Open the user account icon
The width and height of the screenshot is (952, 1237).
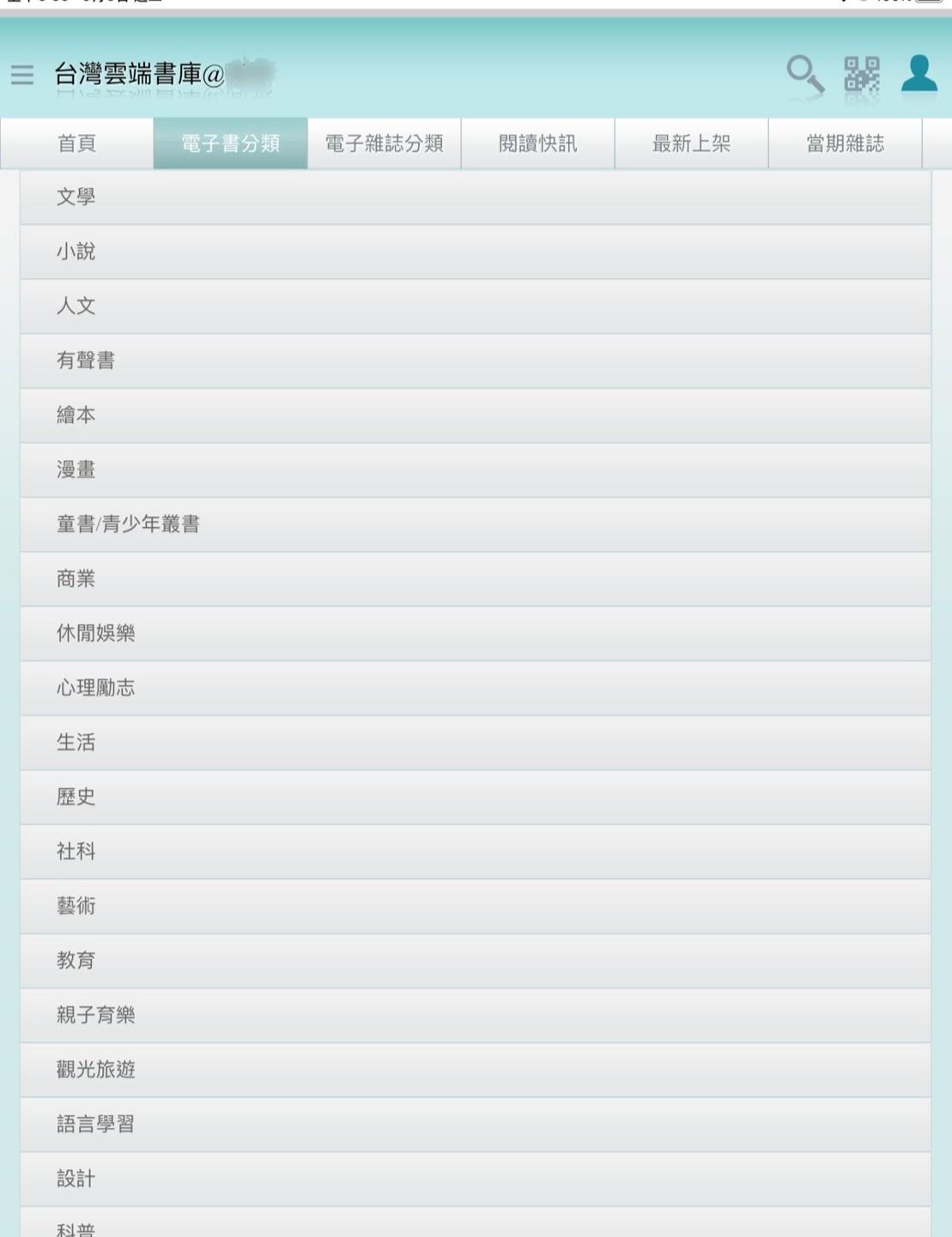(919, 74)
